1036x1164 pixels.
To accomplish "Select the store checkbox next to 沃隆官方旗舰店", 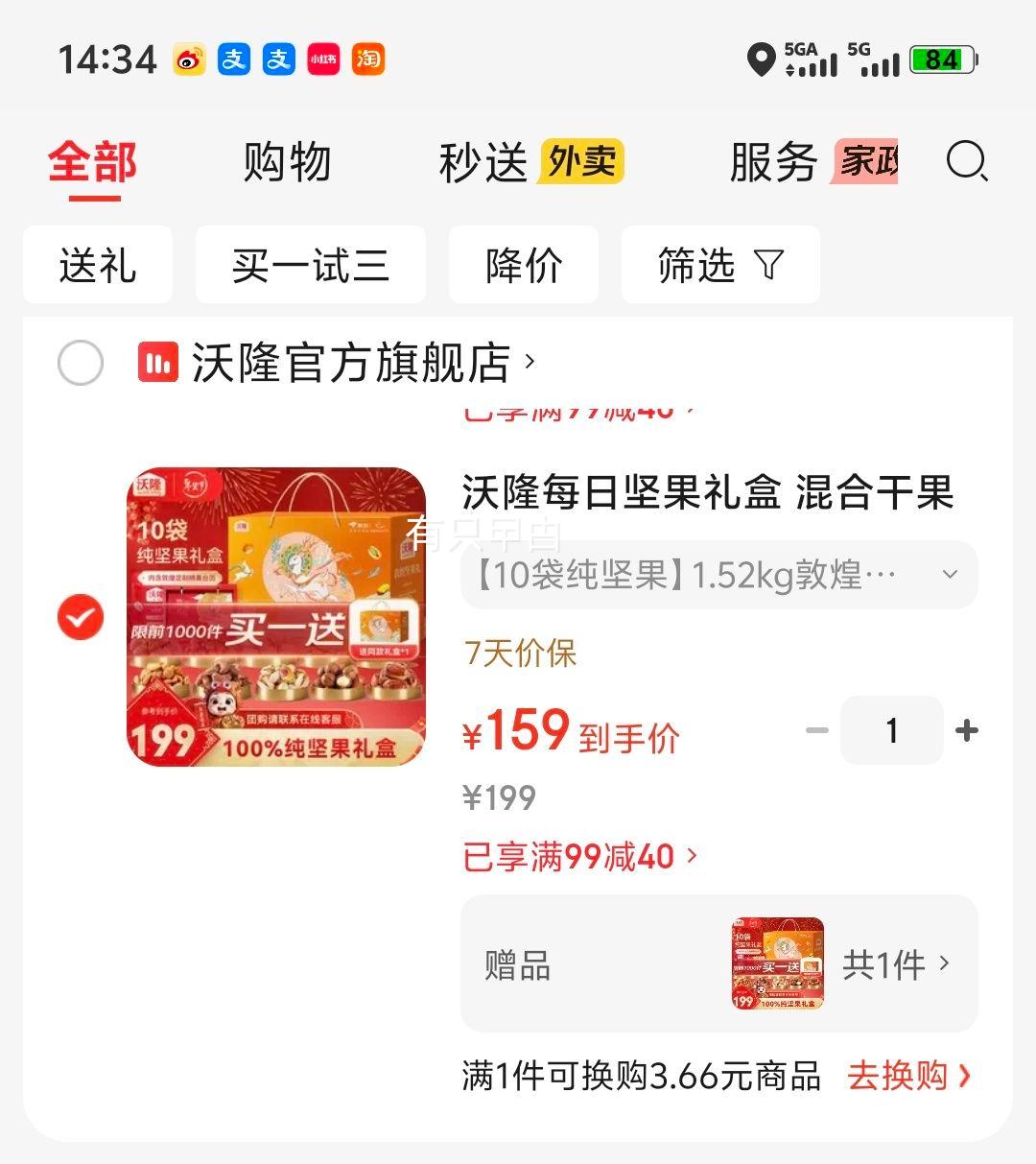I will [x=81, y=362].
